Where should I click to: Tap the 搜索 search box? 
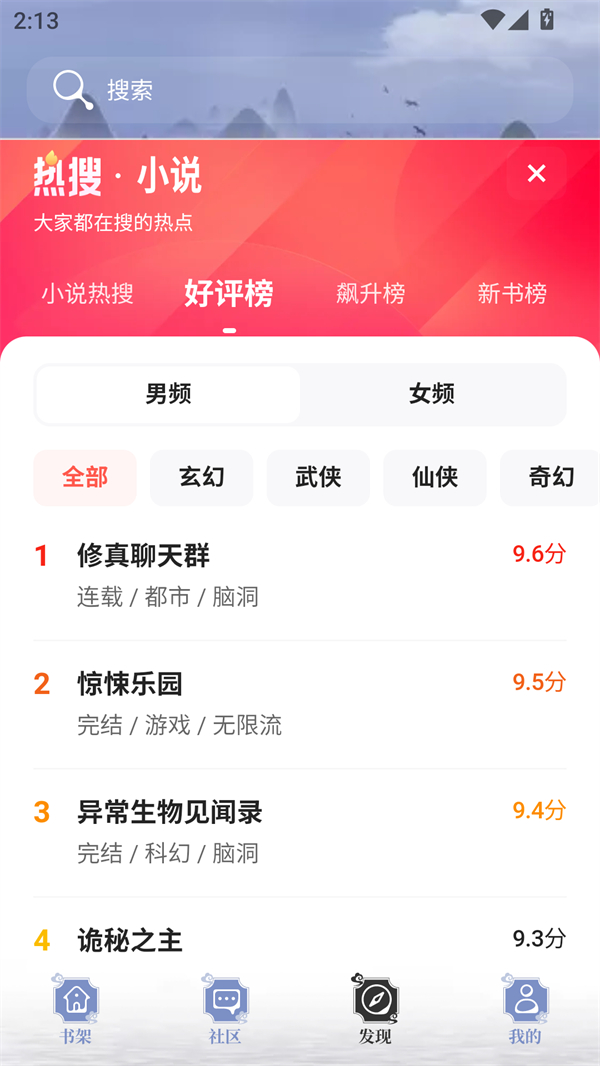pyautogui.click(x=300, y=90)
